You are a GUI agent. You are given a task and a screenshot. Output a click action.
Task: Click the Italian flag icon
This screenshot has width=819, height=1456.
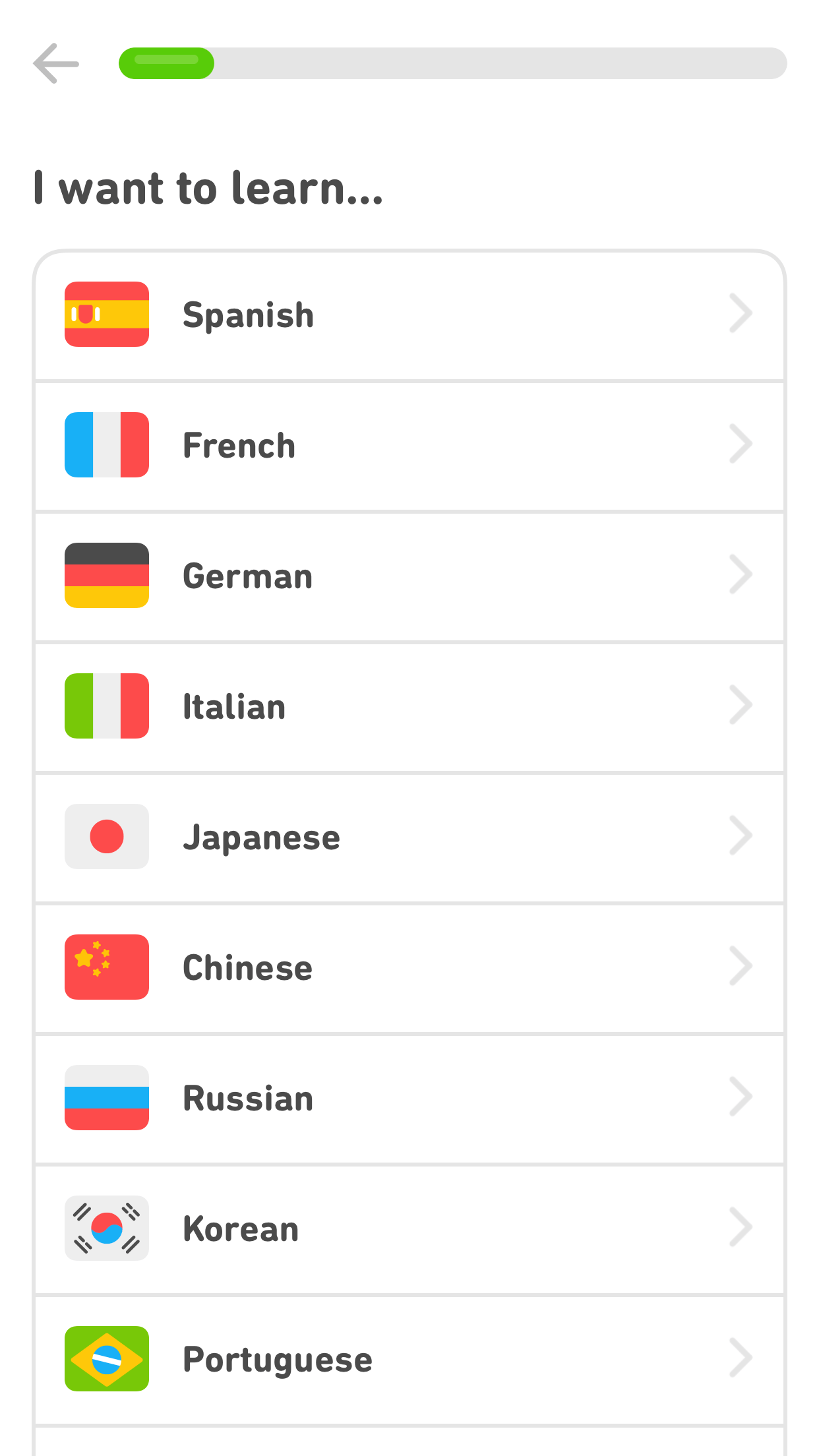point(106,705)
